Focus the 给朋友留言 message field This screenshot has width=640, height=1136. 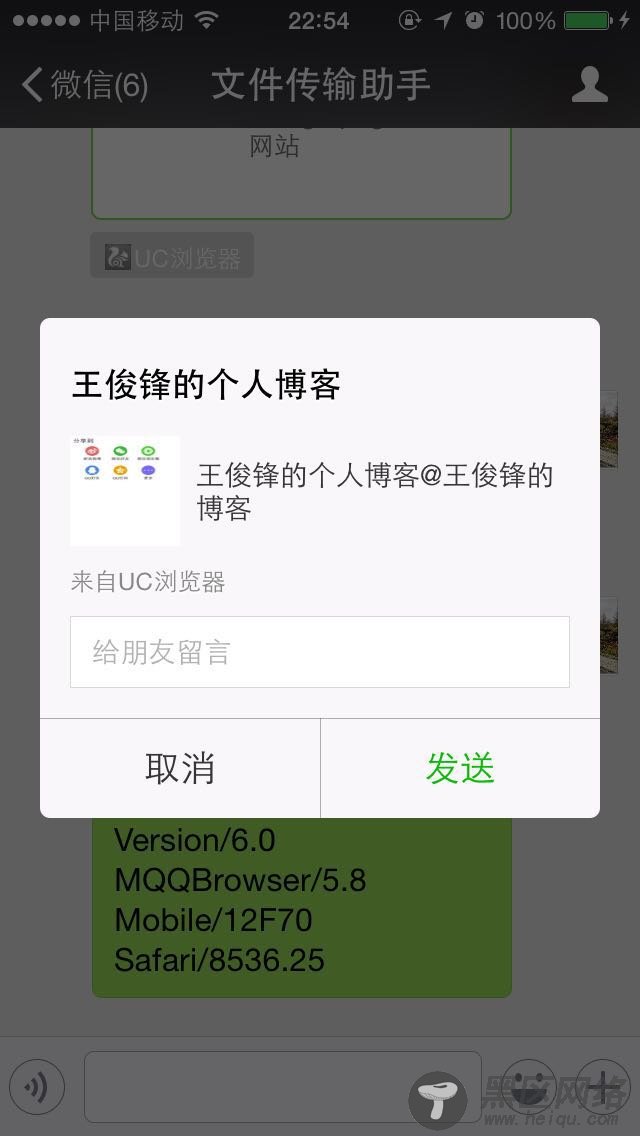(320, 652)
